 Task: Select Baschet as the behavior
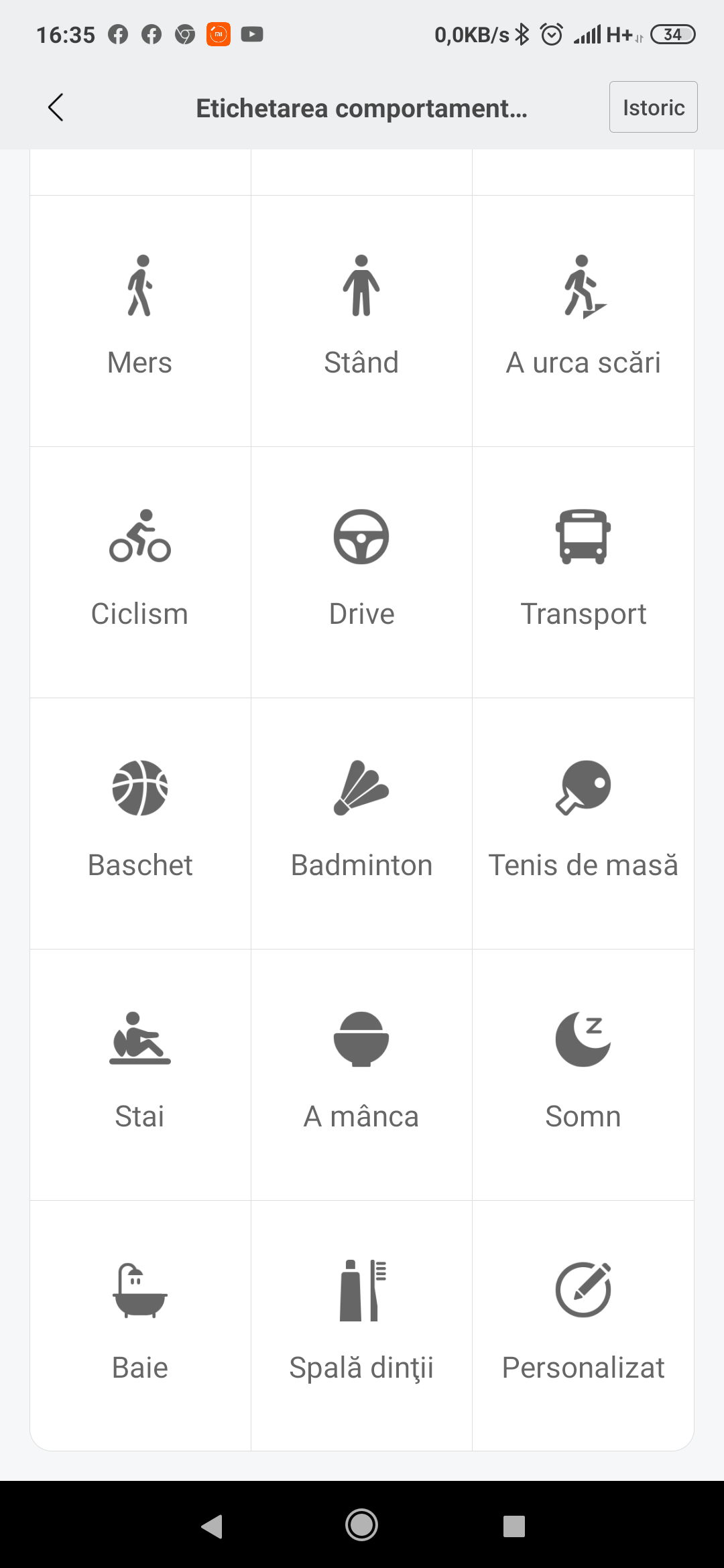point(140,823)
